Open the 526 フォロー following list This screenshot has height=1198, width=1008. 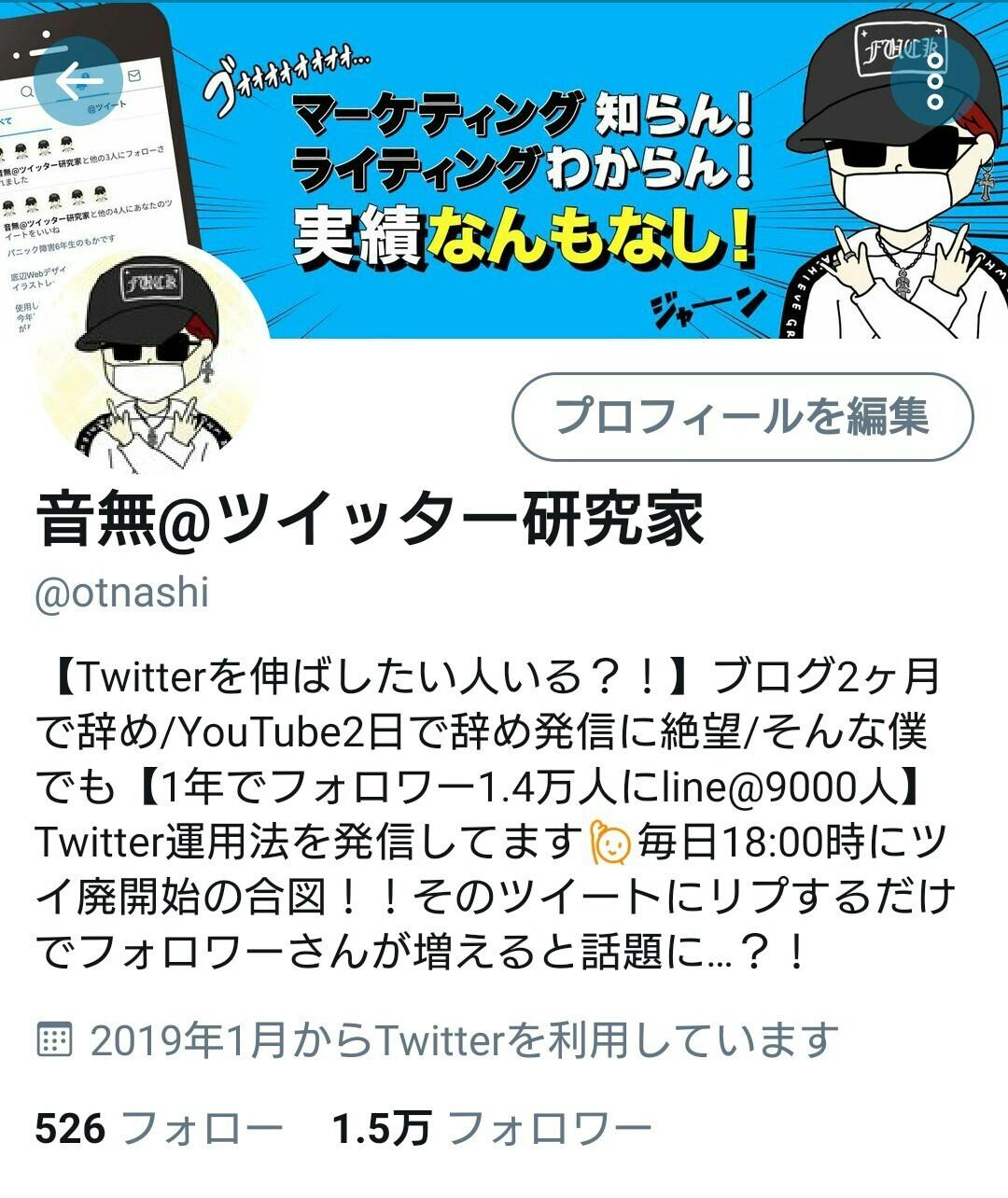159,1129
